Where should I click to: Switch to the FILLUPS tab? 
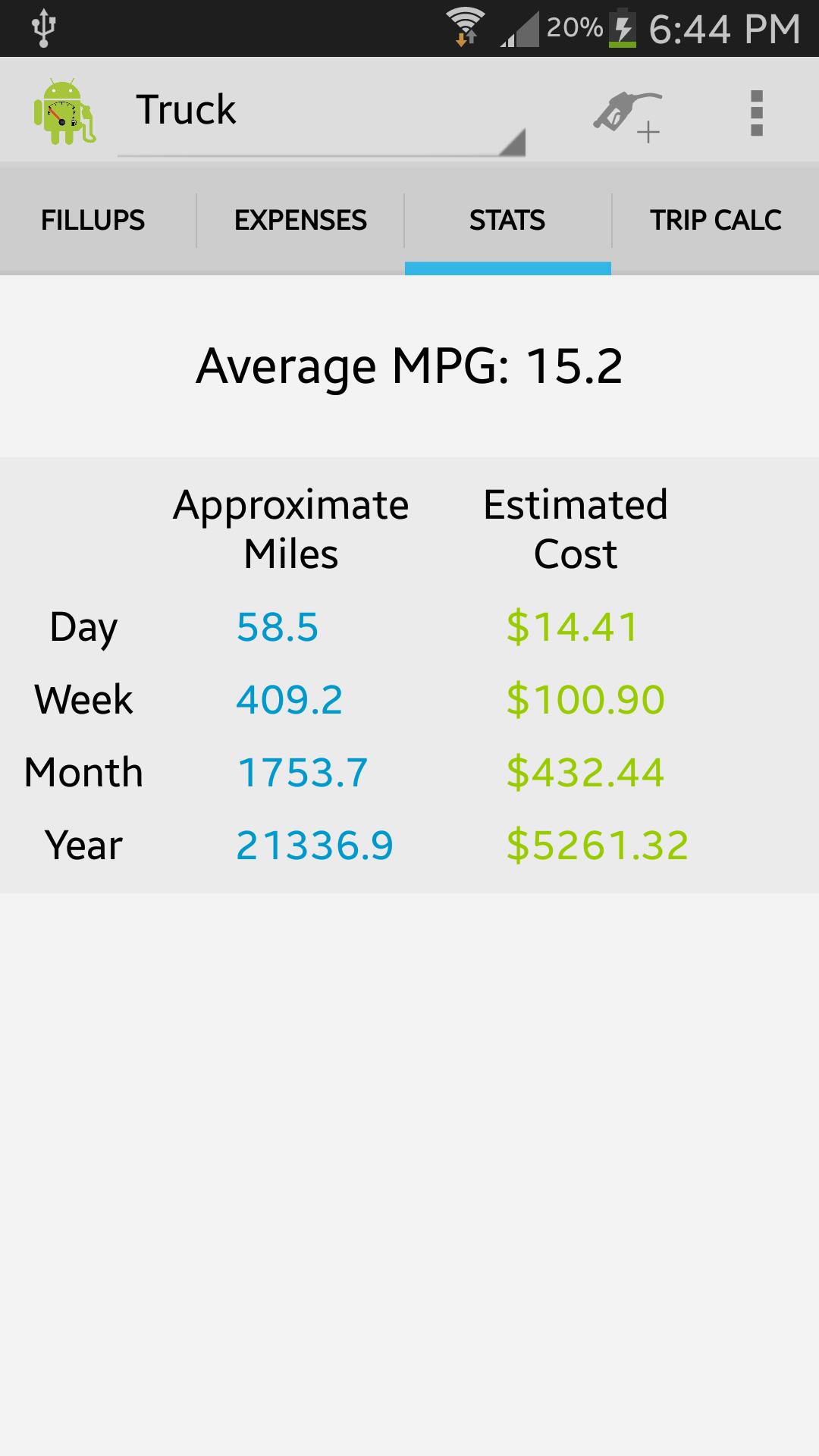click(x=93, y=220)
